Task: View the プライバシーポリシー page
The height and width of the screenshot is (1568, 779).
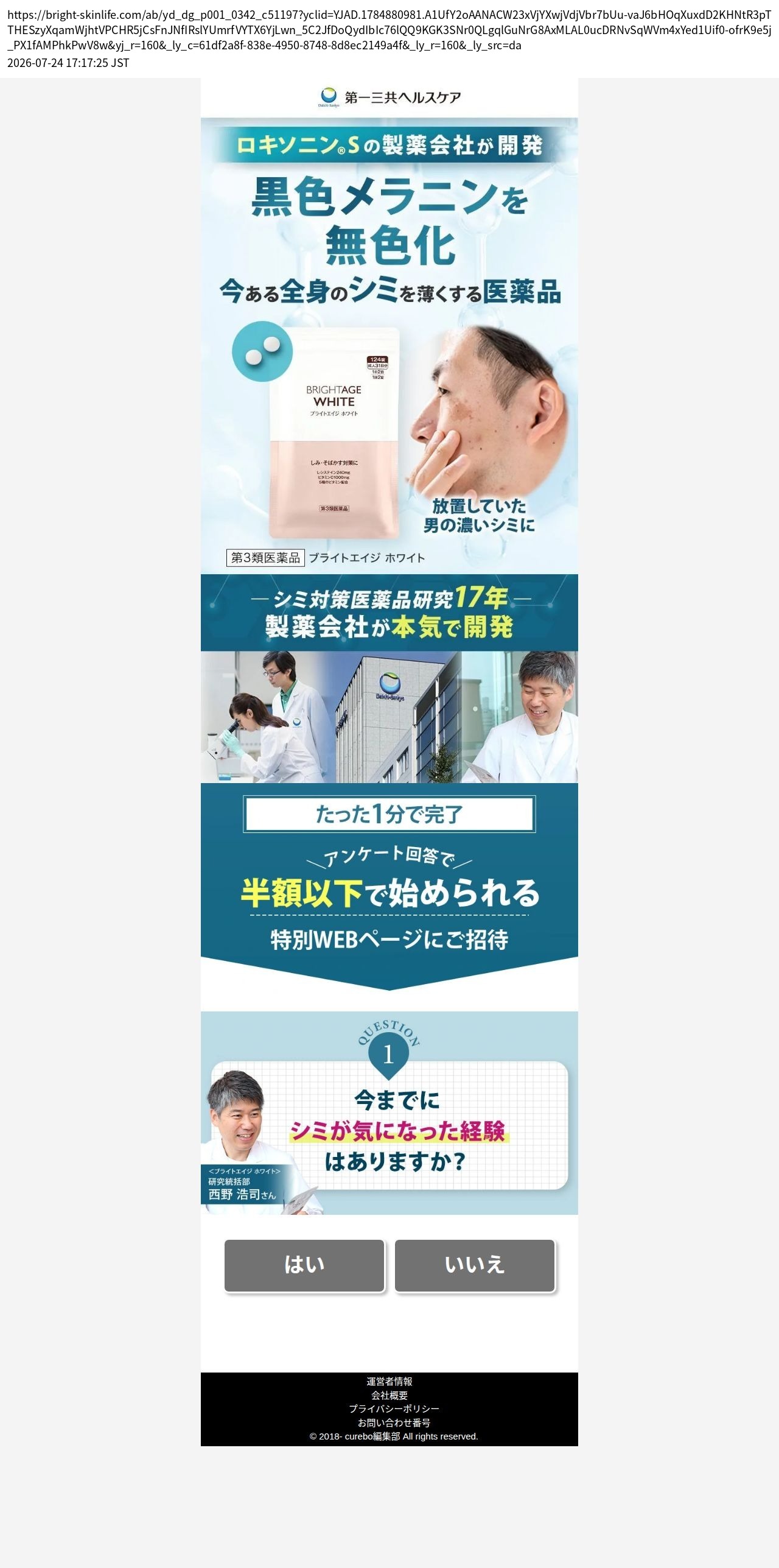Action: (394, 1408)
